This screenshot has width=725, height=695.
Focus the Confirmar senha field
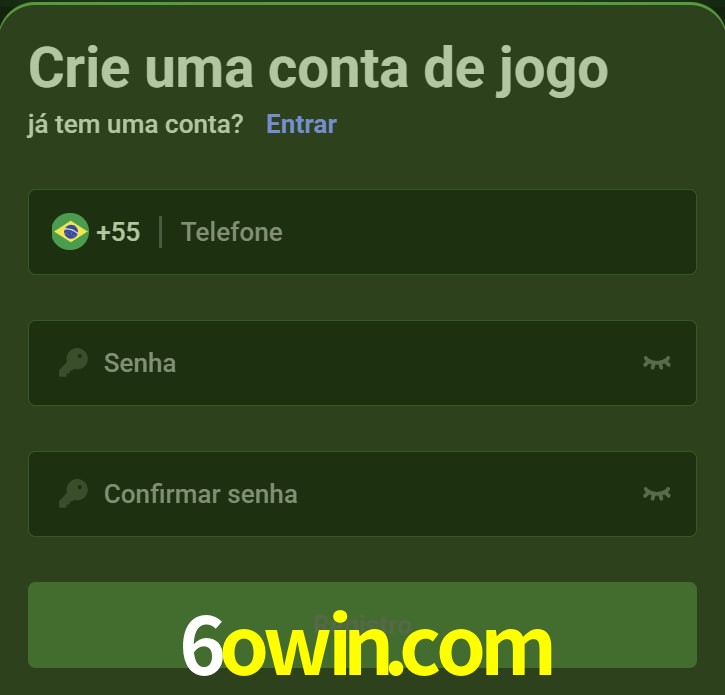click(360, 493)
